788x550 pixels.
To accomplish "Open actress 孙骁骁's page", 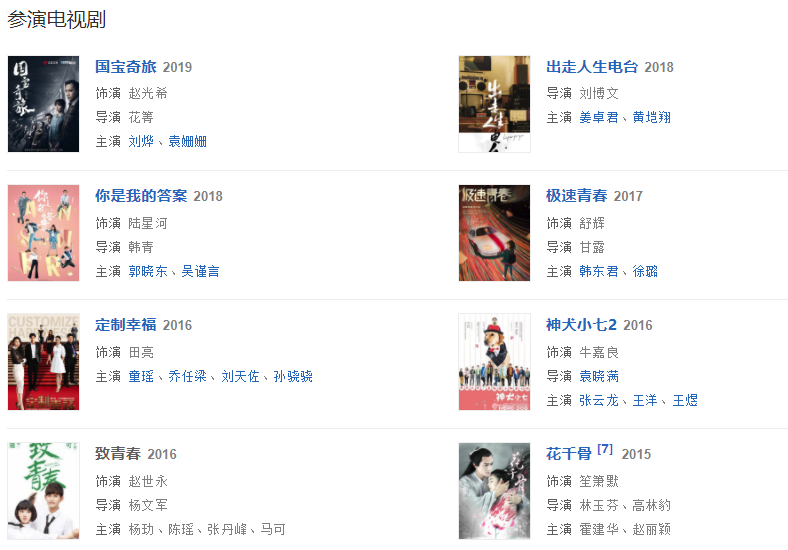I will pyautogui.click(x=293, y=376).
